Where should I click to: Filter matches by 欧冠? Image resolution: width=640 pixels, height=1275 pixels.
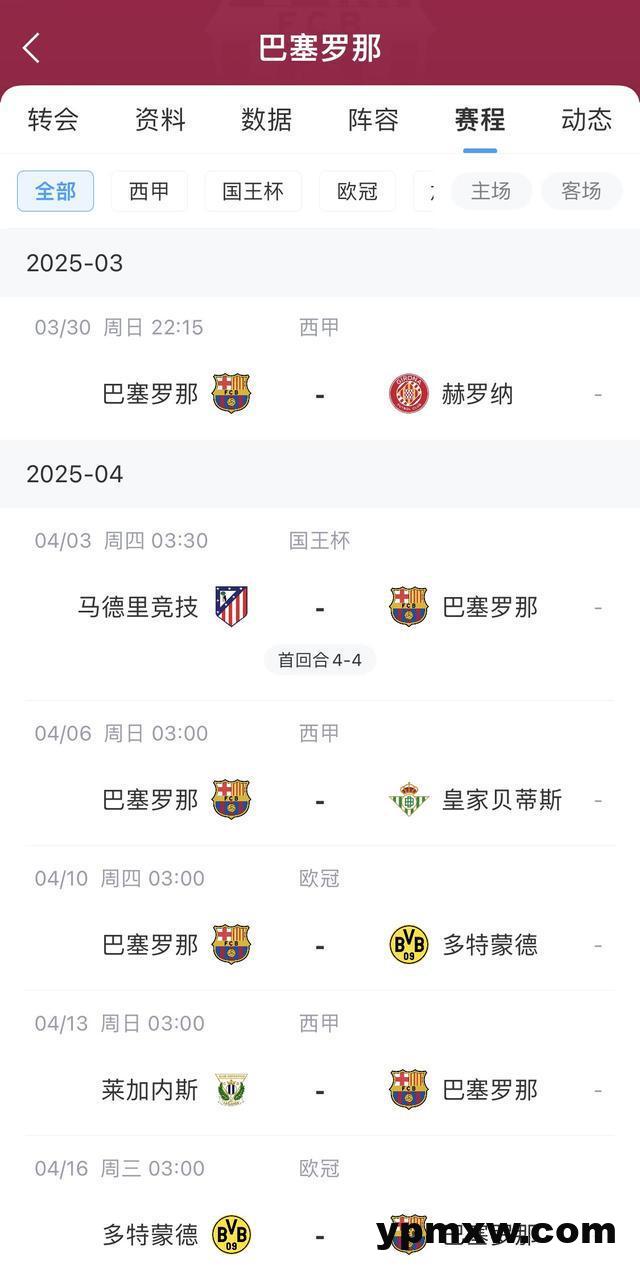[x=357, y=191]
